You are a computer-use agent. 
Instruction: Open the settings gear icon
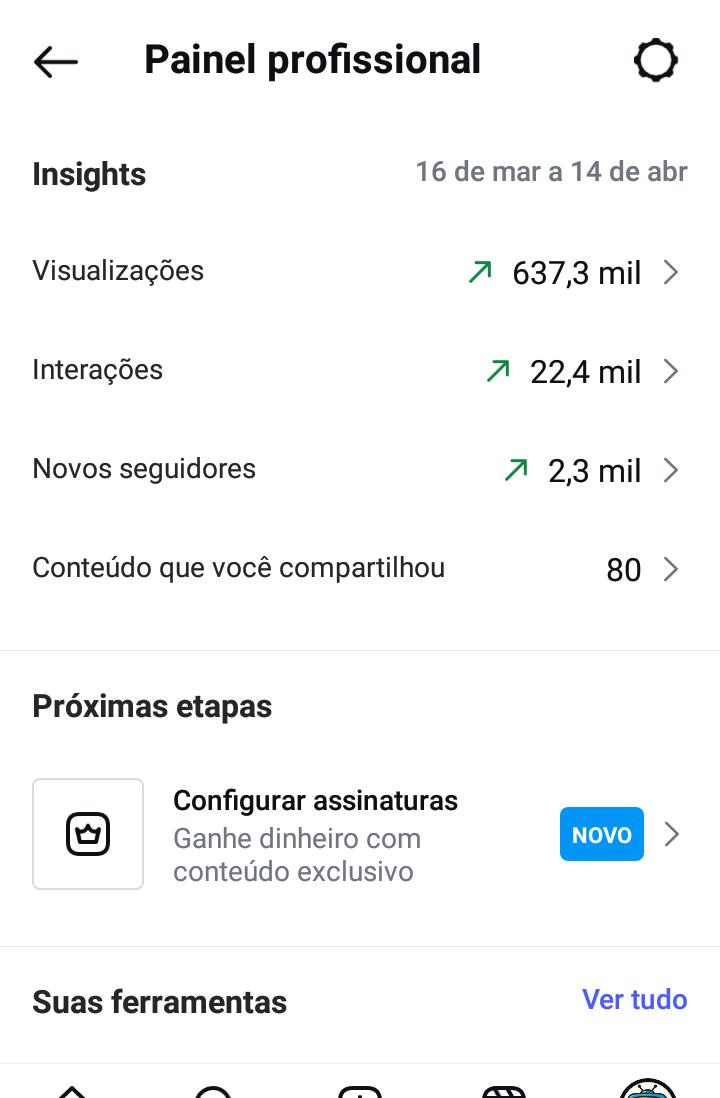pyautogui.click(x=656, y=61)
